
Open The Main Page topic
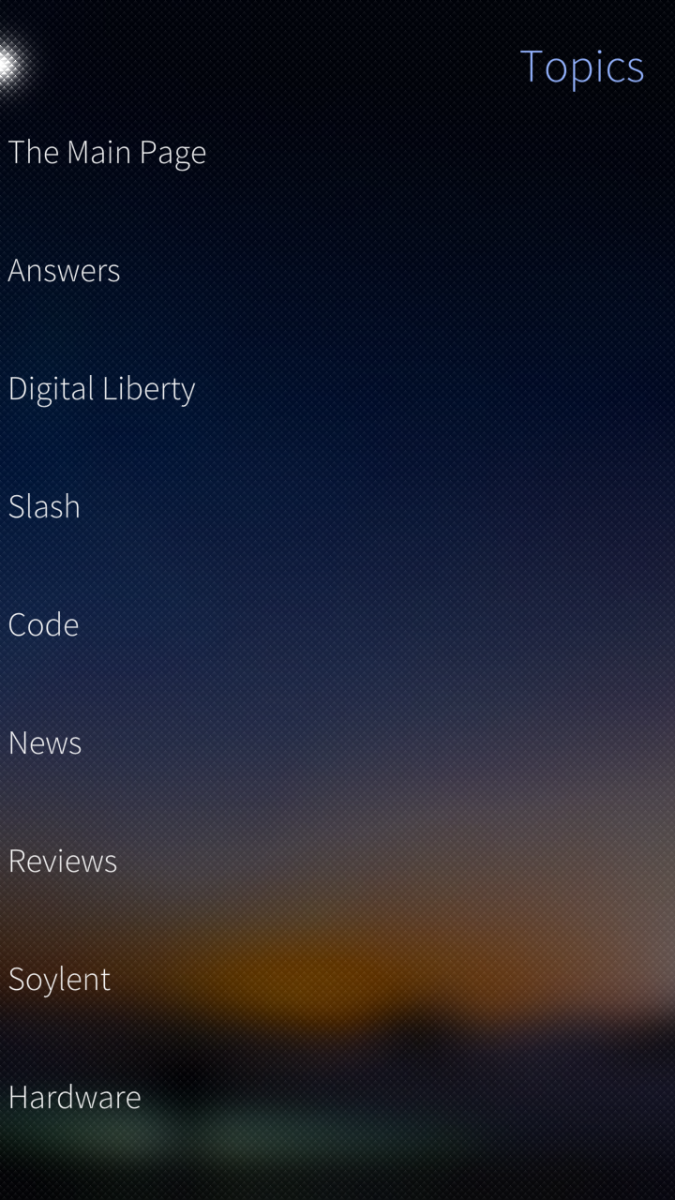click(x=107, y=153)
